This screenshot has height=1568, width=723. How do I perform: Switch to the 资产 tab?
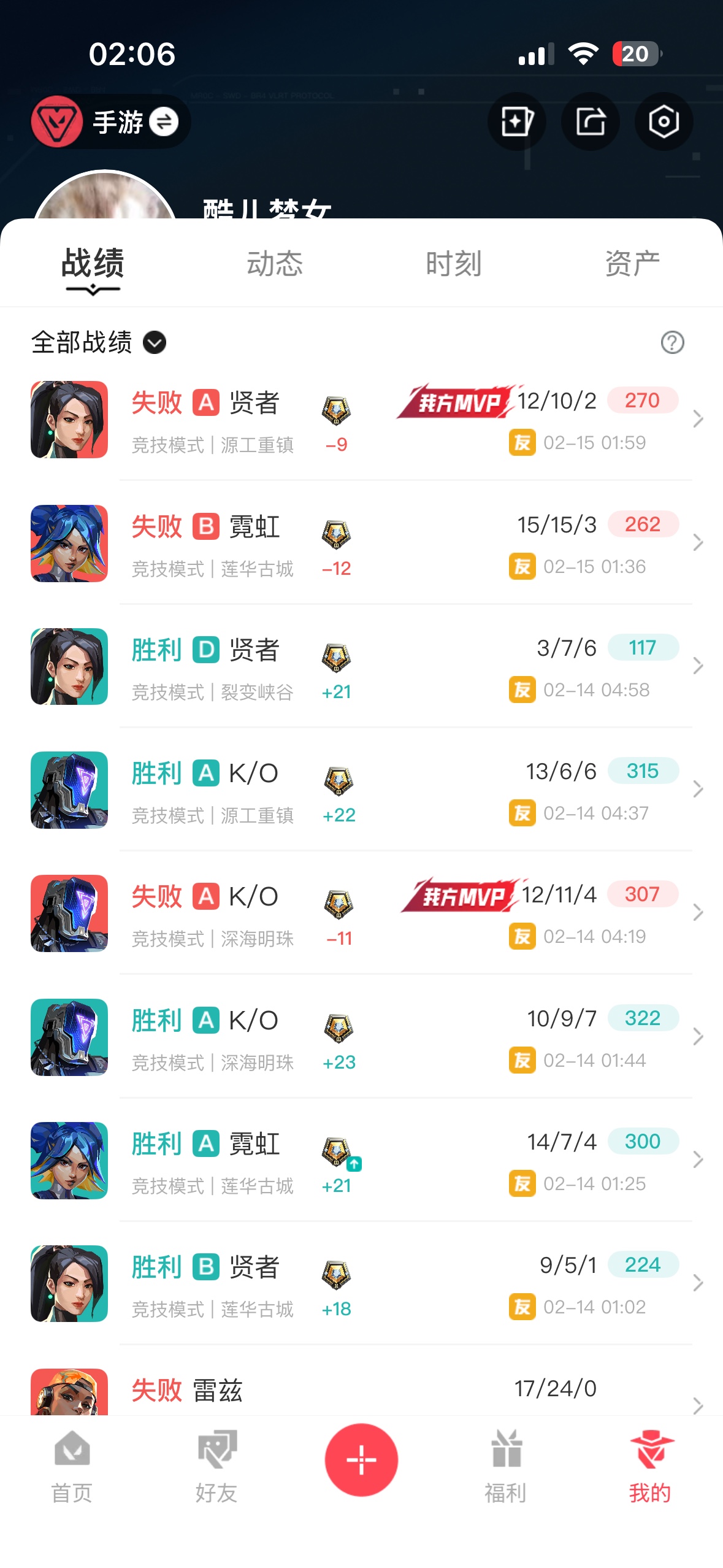632,264
